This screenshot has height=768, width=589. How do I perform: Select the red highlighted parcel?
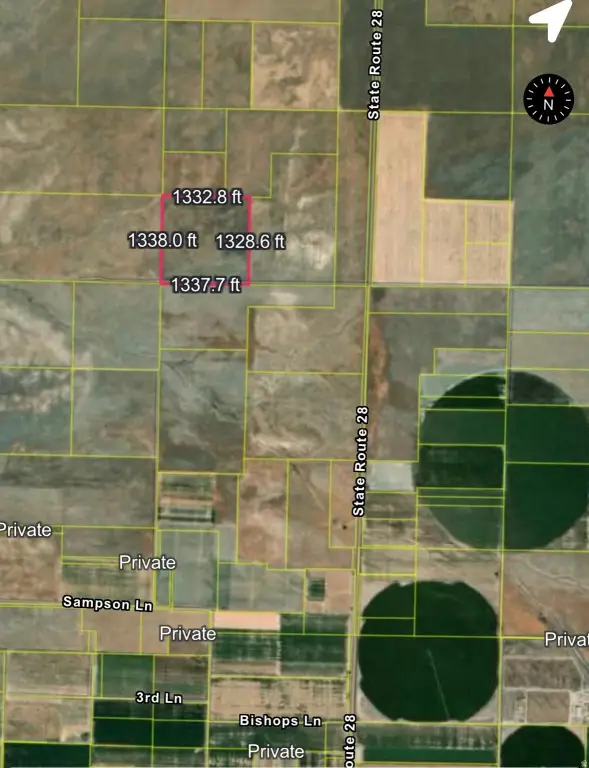pos(206,240)
